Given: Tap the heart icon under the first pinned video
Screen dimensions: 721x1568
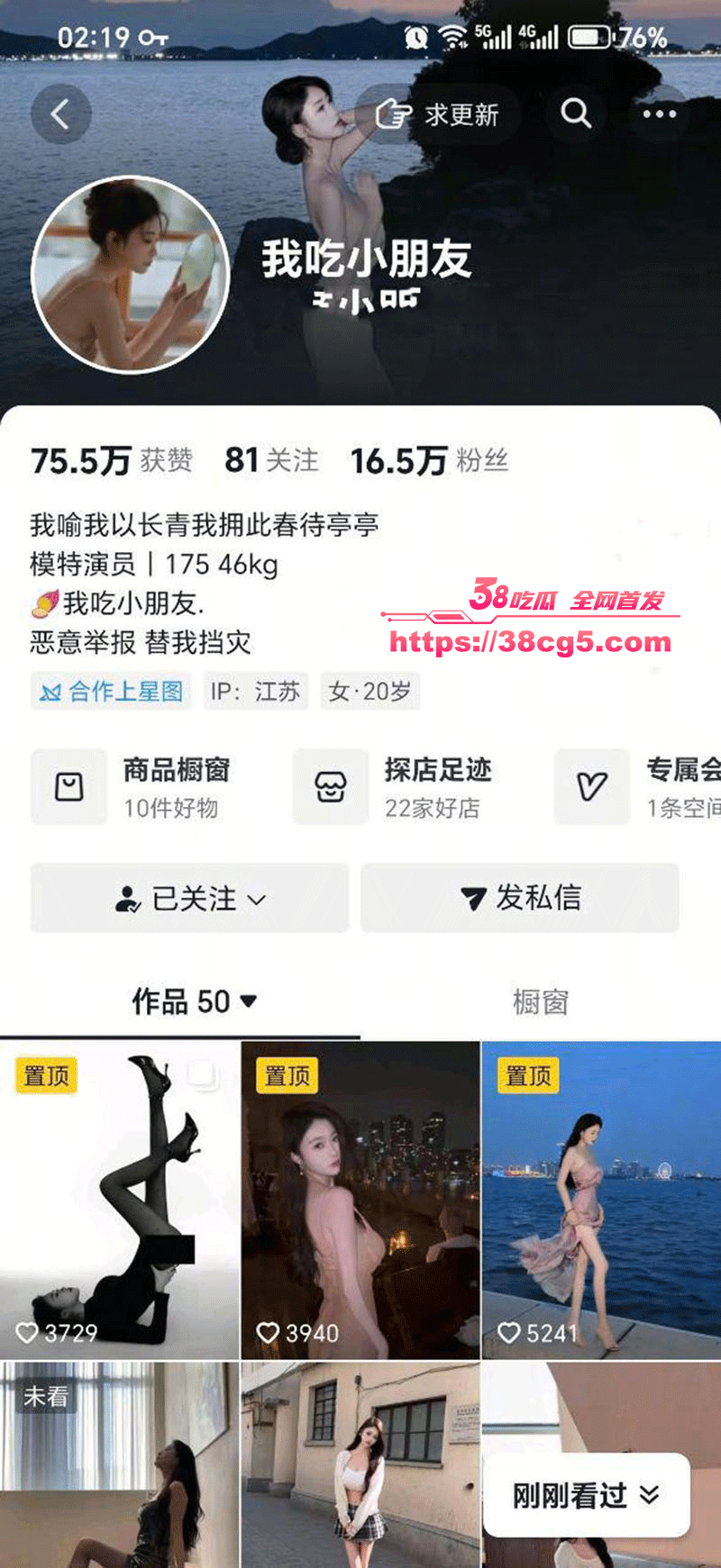Looking at the screenshot, I should pos(30,1333).
